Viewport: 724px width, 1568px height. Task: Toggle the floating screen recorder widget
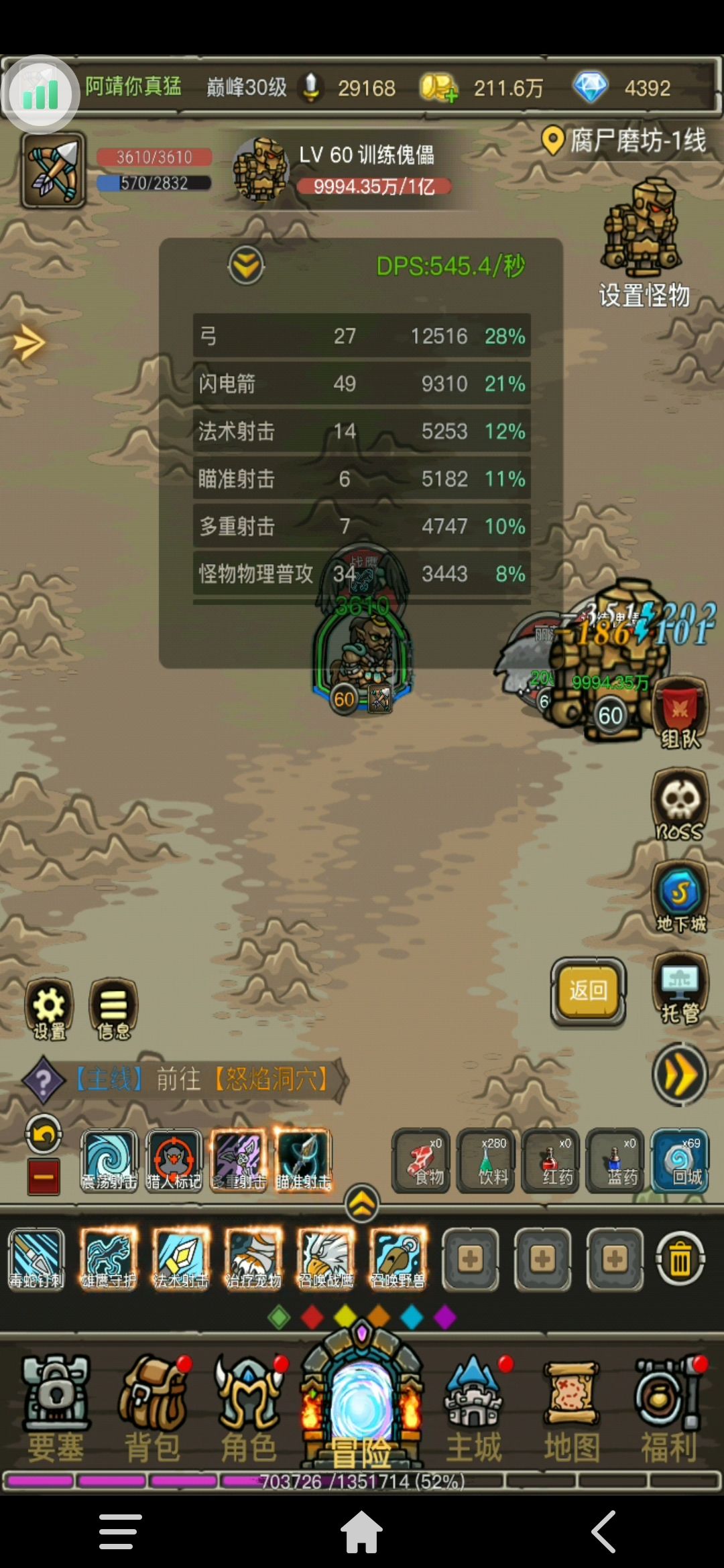click(x=42, y=92)
